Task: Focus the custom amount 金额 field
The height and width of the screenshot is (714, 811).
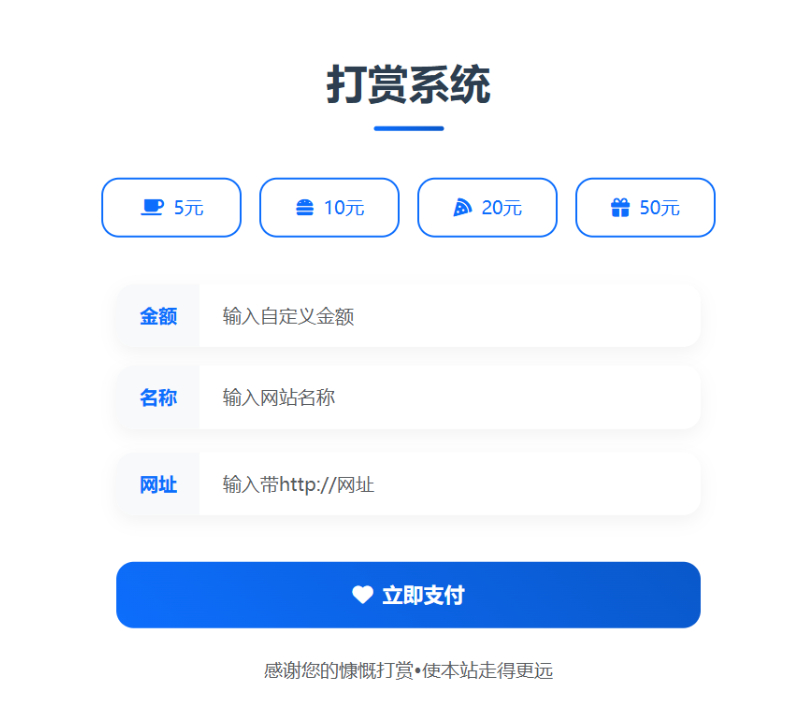Action: (x=448, y=316)
